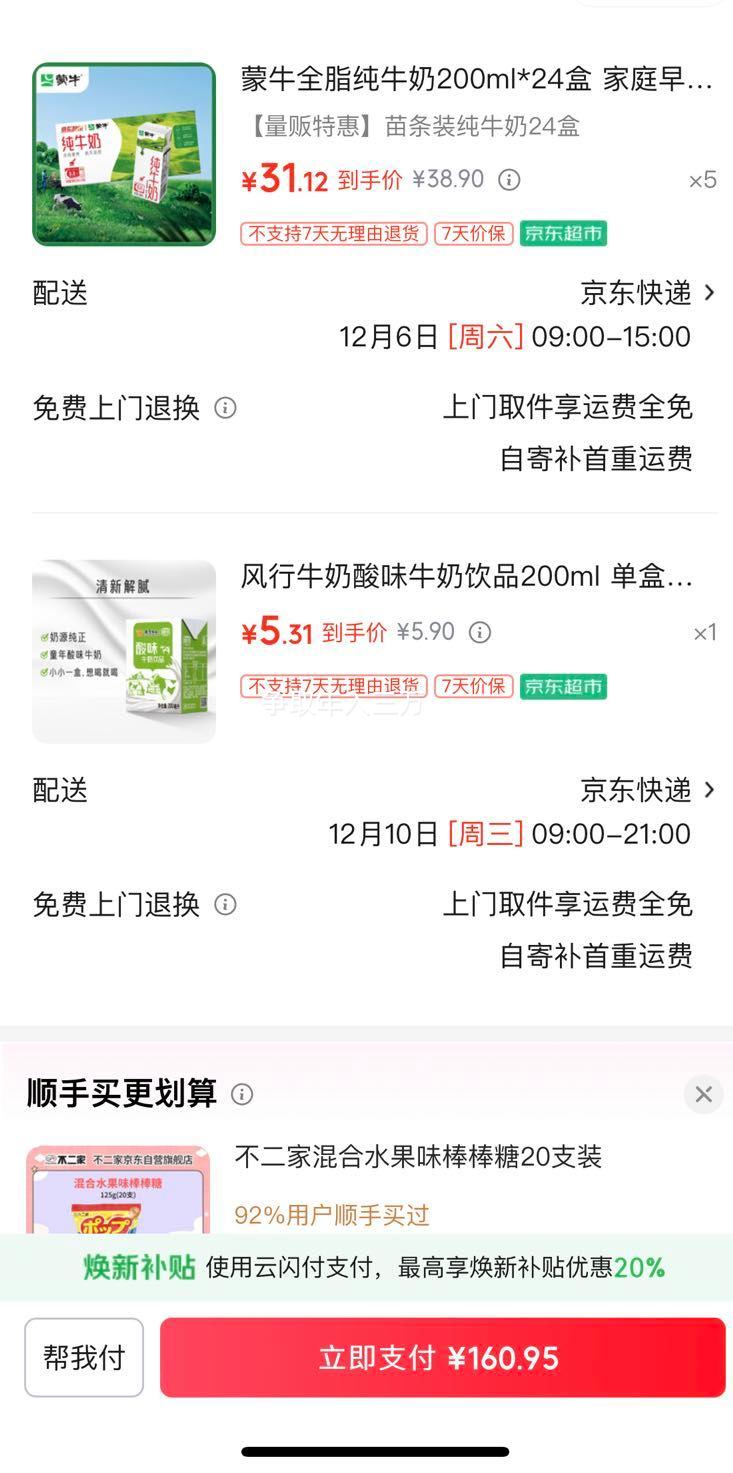Tap 京东超市 badge on the Mengniu product
The height and width of the screenshot is (1473, 733).
(x=562, y=235)
